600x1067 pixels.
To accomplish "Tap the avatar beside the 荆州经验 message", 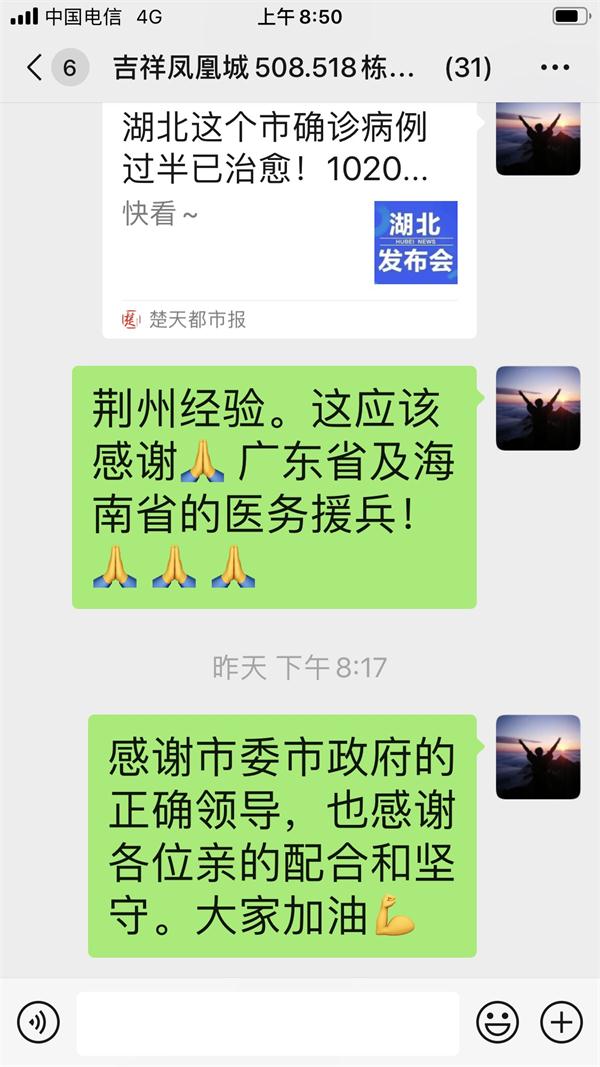I will [538, 408].
